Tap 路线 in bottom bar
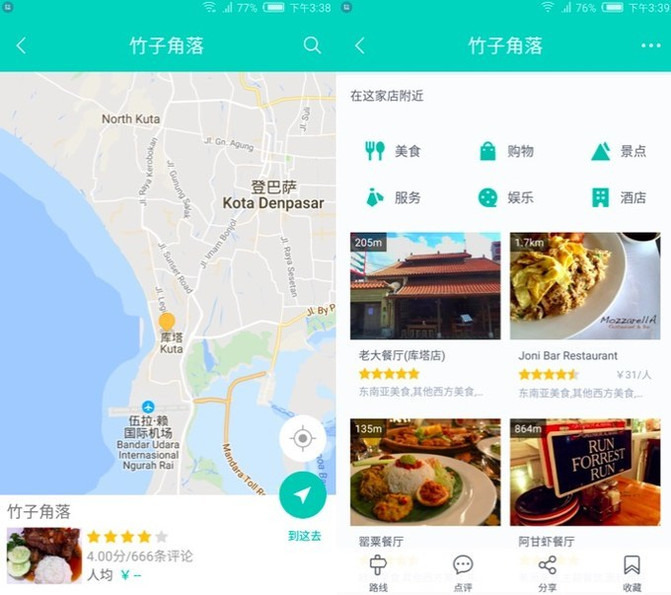Viewport: 671px width, 595px height. tap(378, 573)
